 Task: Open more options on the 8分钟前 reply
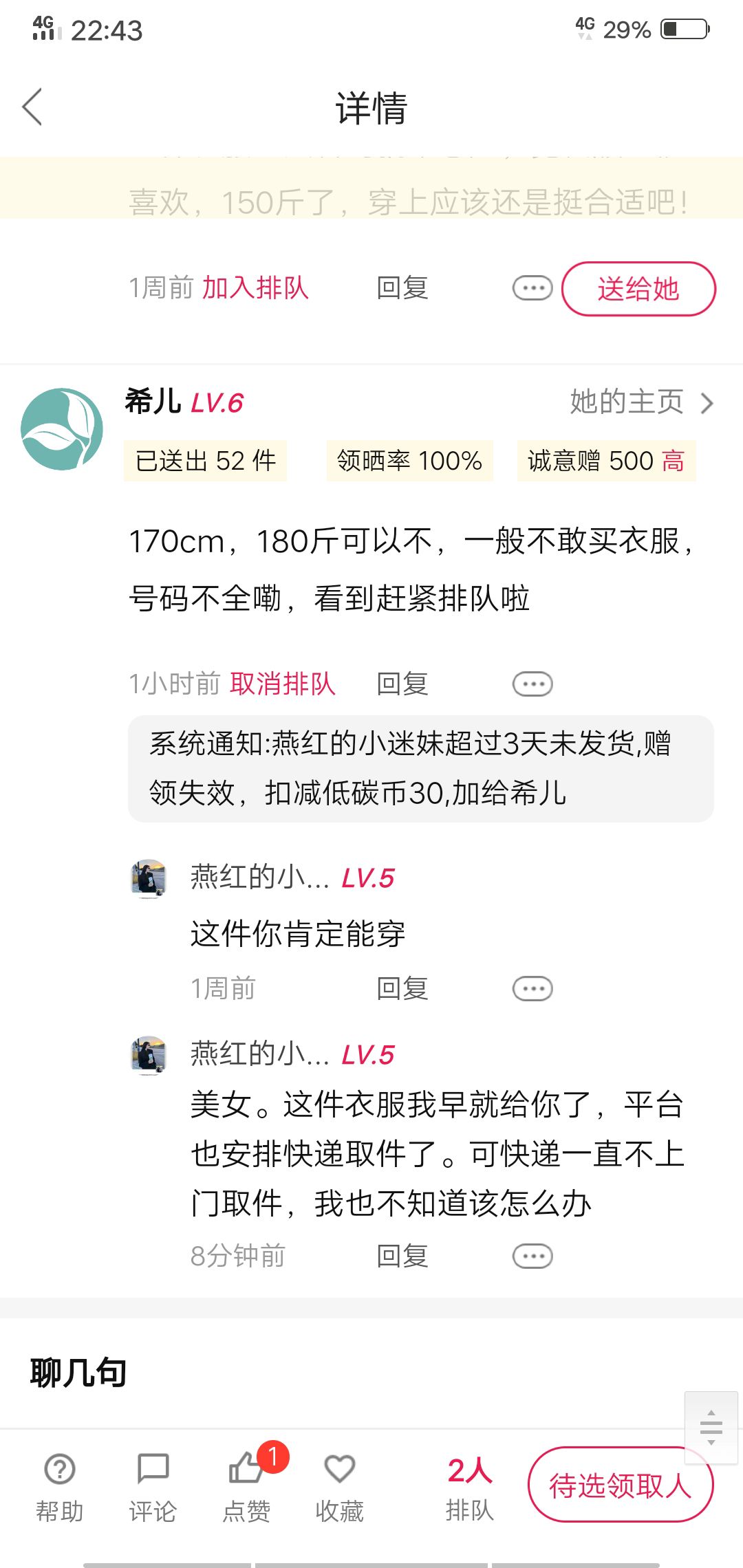pos(532,1256)
